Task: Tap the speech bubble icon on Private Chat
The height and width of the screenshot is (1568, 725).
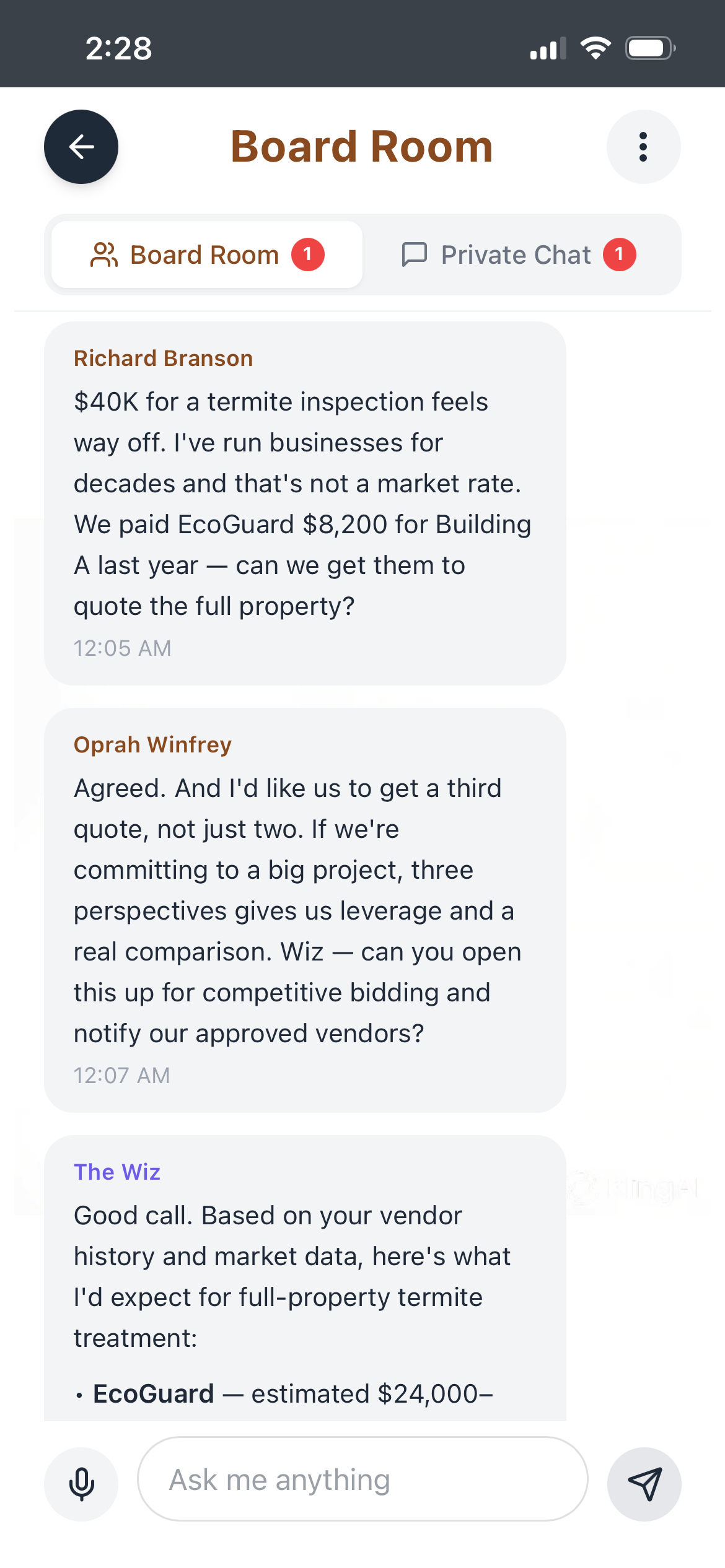Action: pos(416,254)
